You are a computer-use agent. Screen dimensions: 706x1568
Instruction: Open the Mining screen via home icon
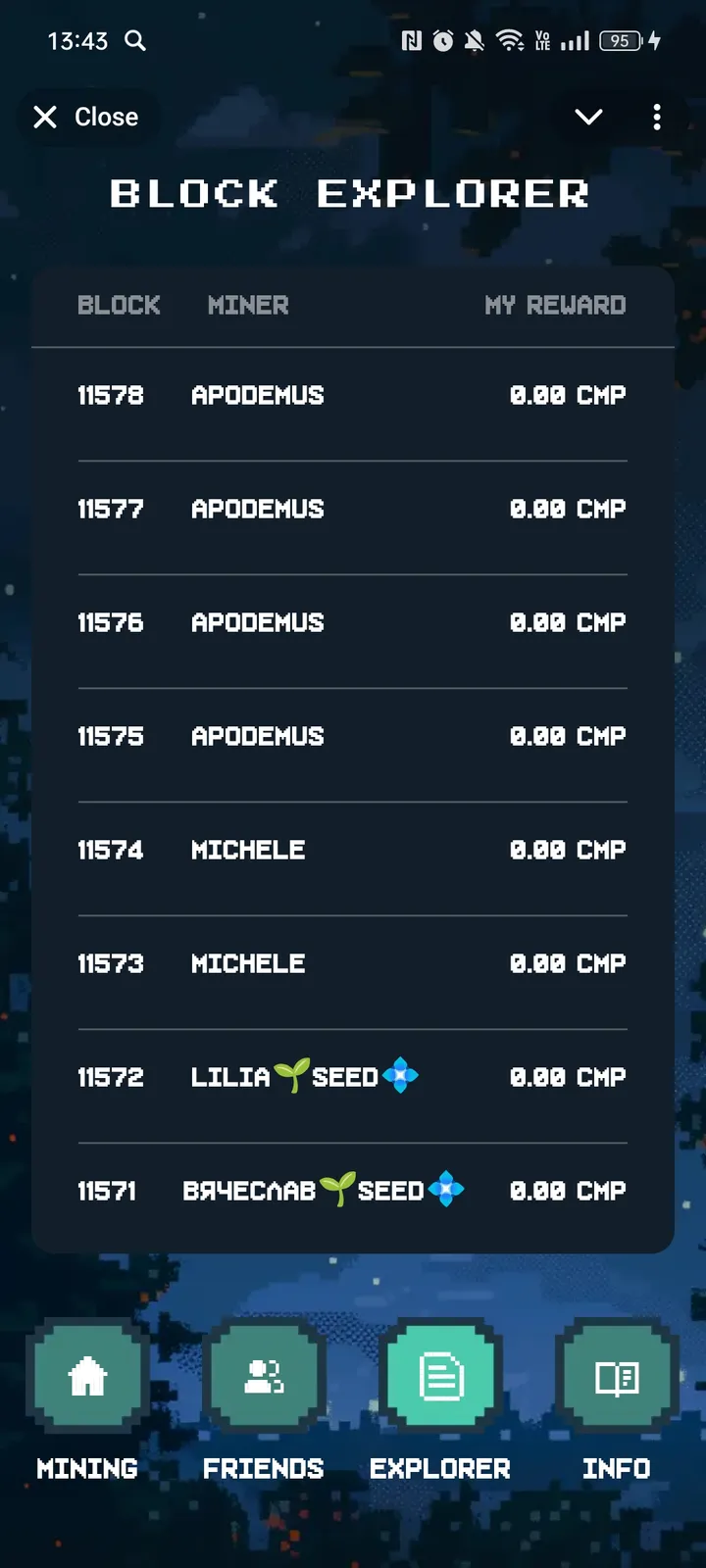[x=87, y=1376]
